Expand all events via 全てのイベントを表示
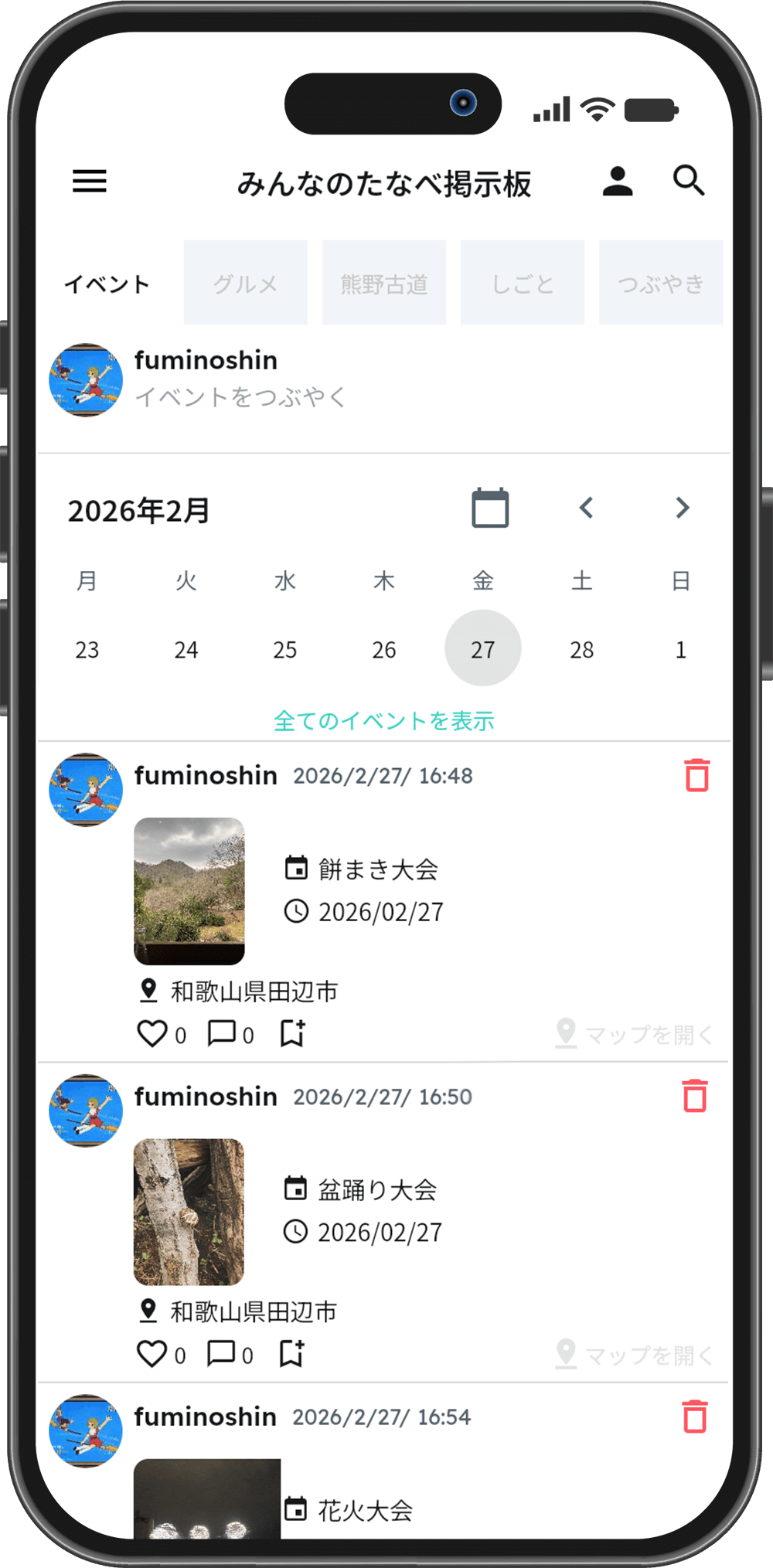The height and width of the screenshot is (1568, 773). pyautogui.click(x=384, y=719)
